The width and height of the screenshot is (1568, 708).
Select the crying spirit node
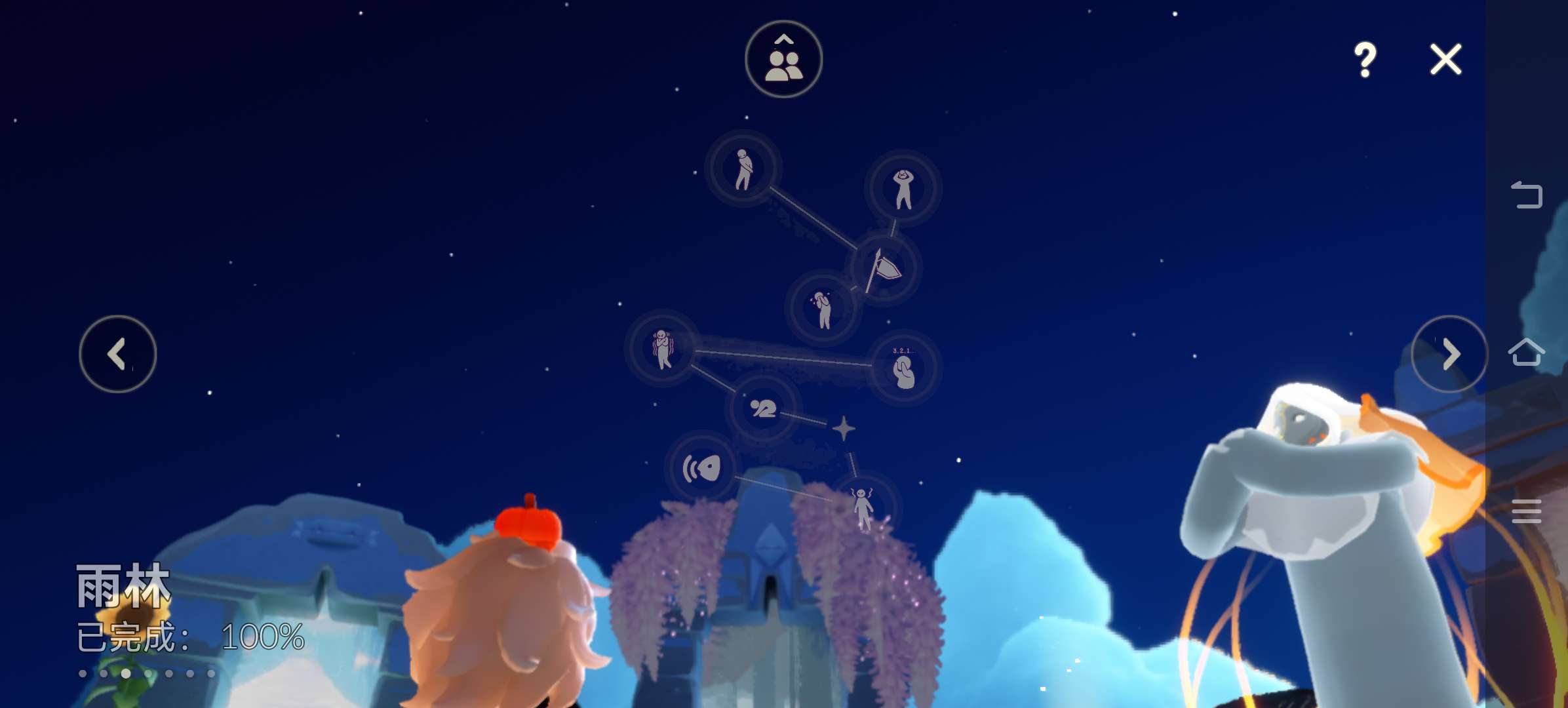[823, 308]
